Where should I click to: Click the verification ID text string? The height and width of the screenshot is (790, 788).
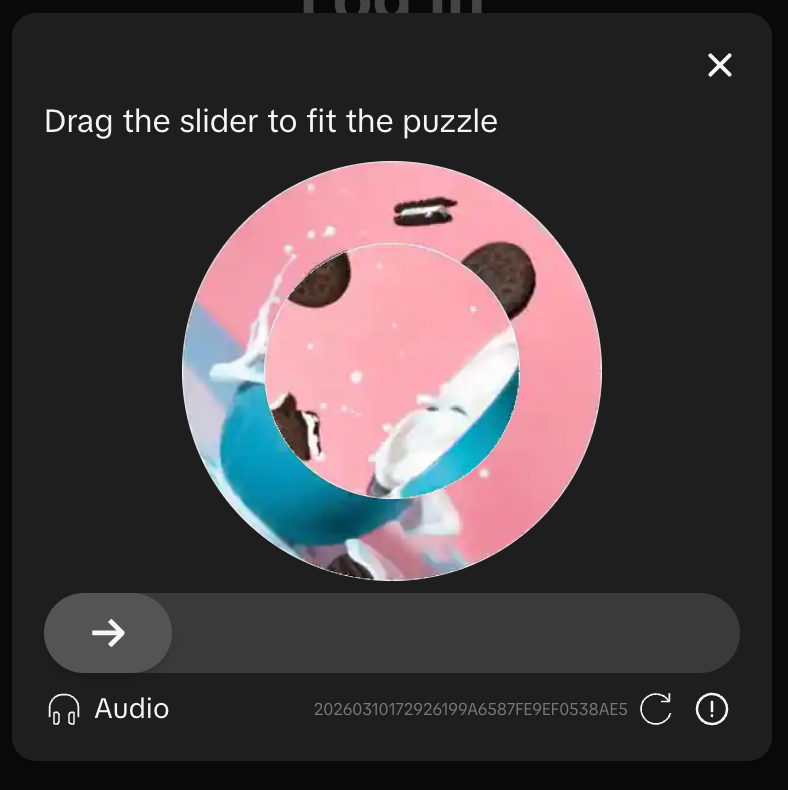pyautogui.click(x=470, y=709)
